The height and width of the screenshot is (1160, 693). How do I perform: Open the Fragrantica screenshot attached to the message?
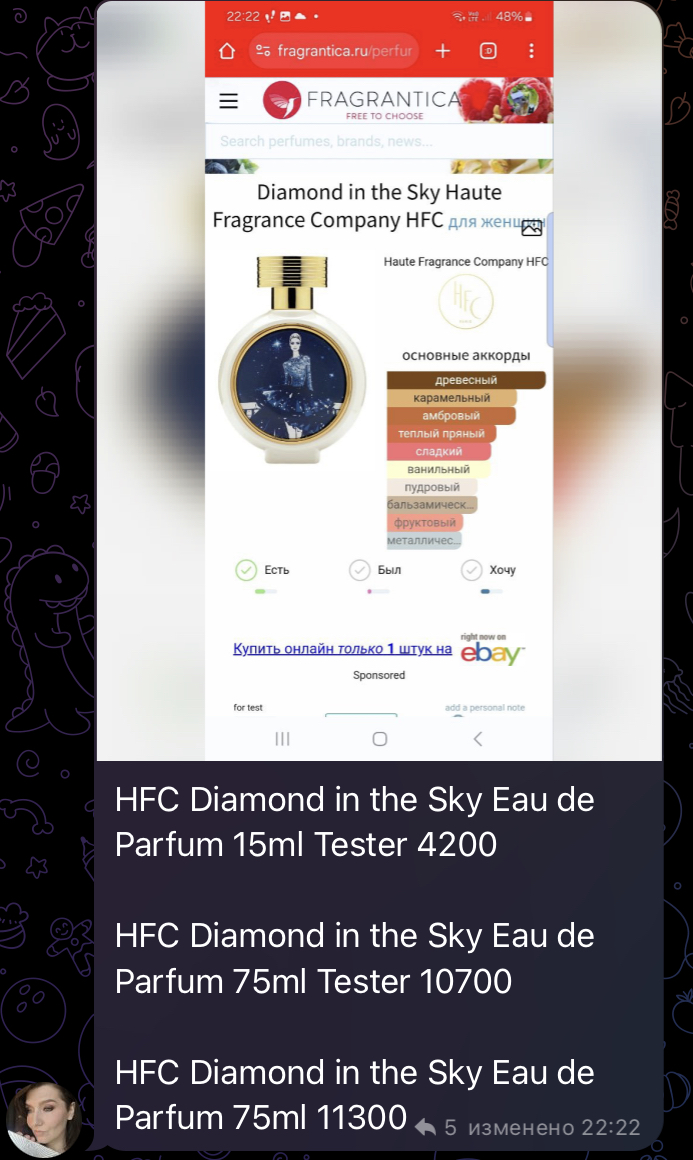pyautogui.click(x=378, y=380)
